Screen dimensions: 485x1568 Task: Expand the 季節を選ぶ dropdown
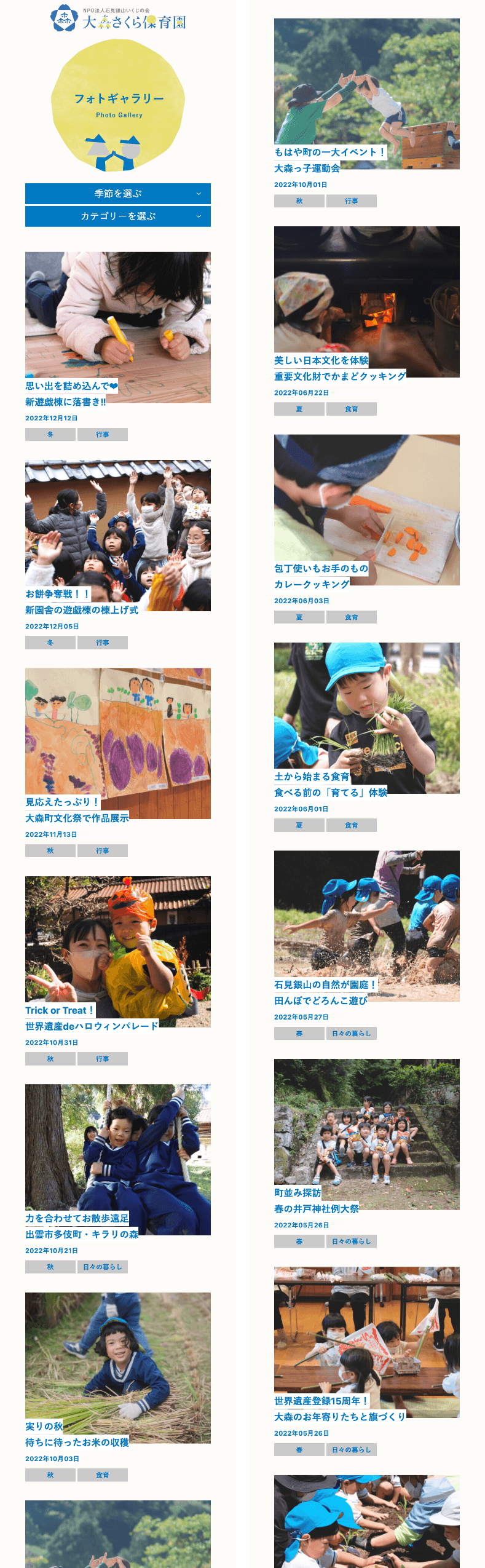(x=118, y=194)
